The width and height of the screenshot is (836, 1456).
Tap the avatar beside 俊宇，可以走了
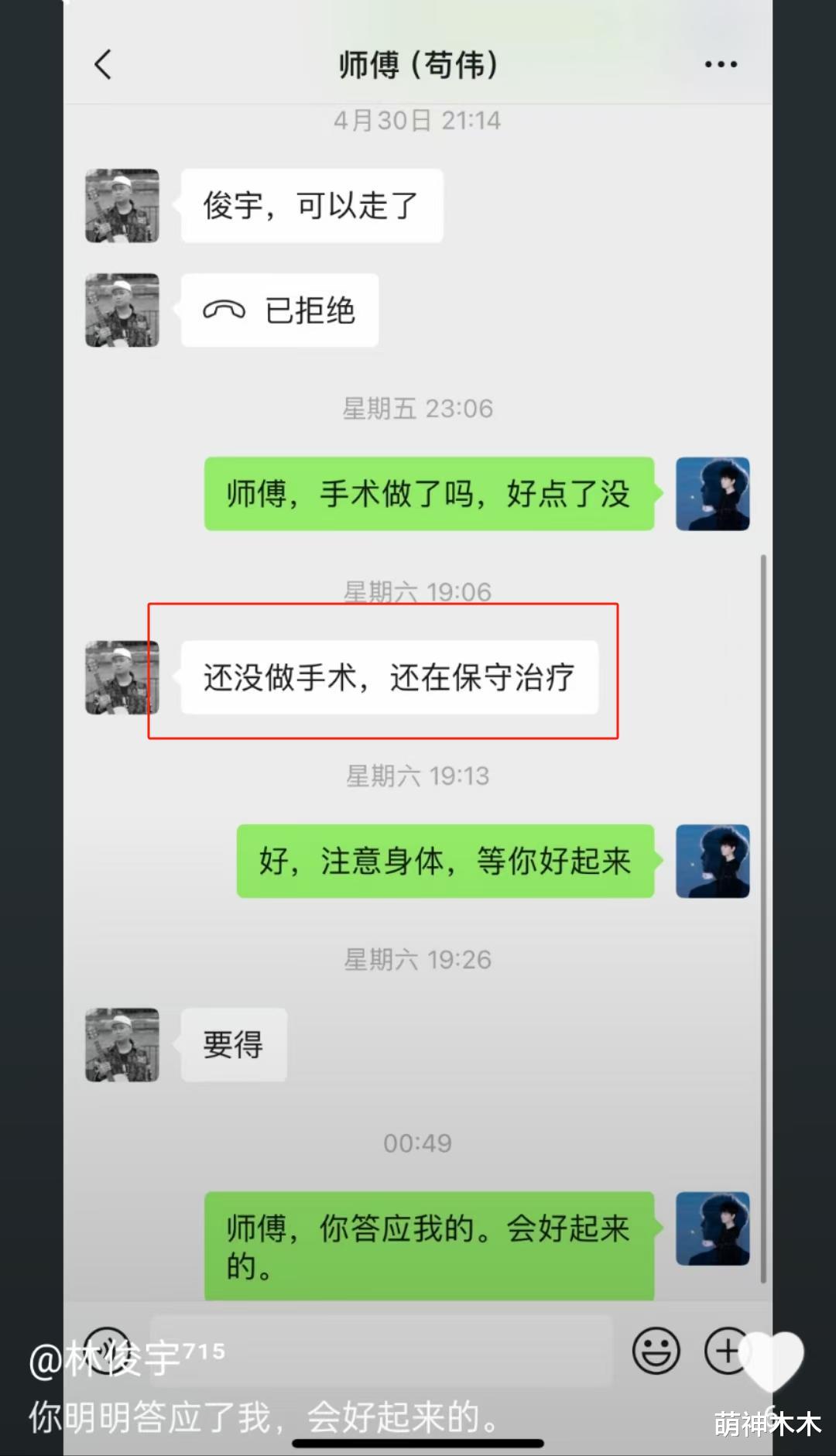tap(121, 205)
